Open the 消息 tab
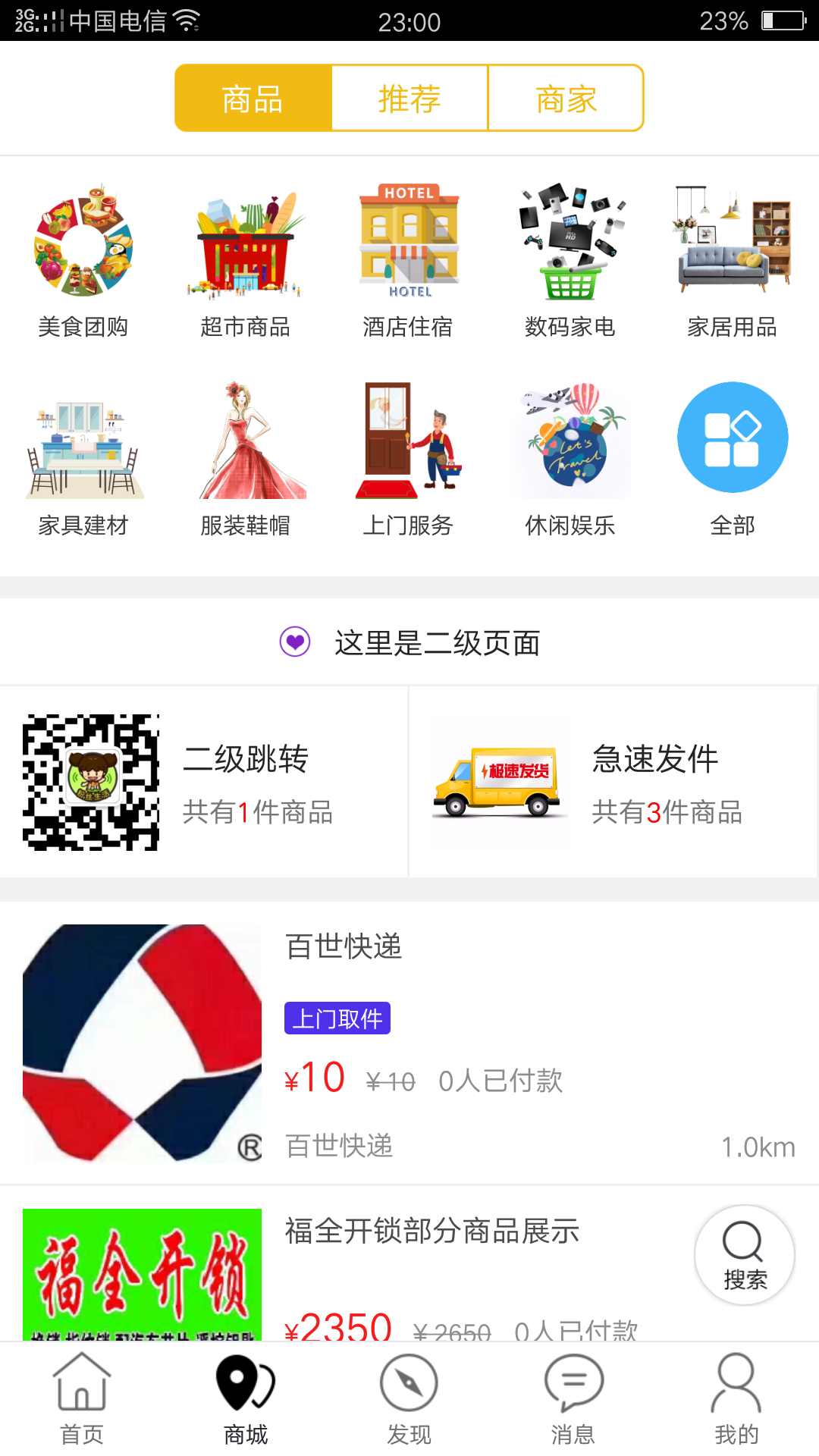The height and width of the screenshot is (1456, 819). [573, 1399]
